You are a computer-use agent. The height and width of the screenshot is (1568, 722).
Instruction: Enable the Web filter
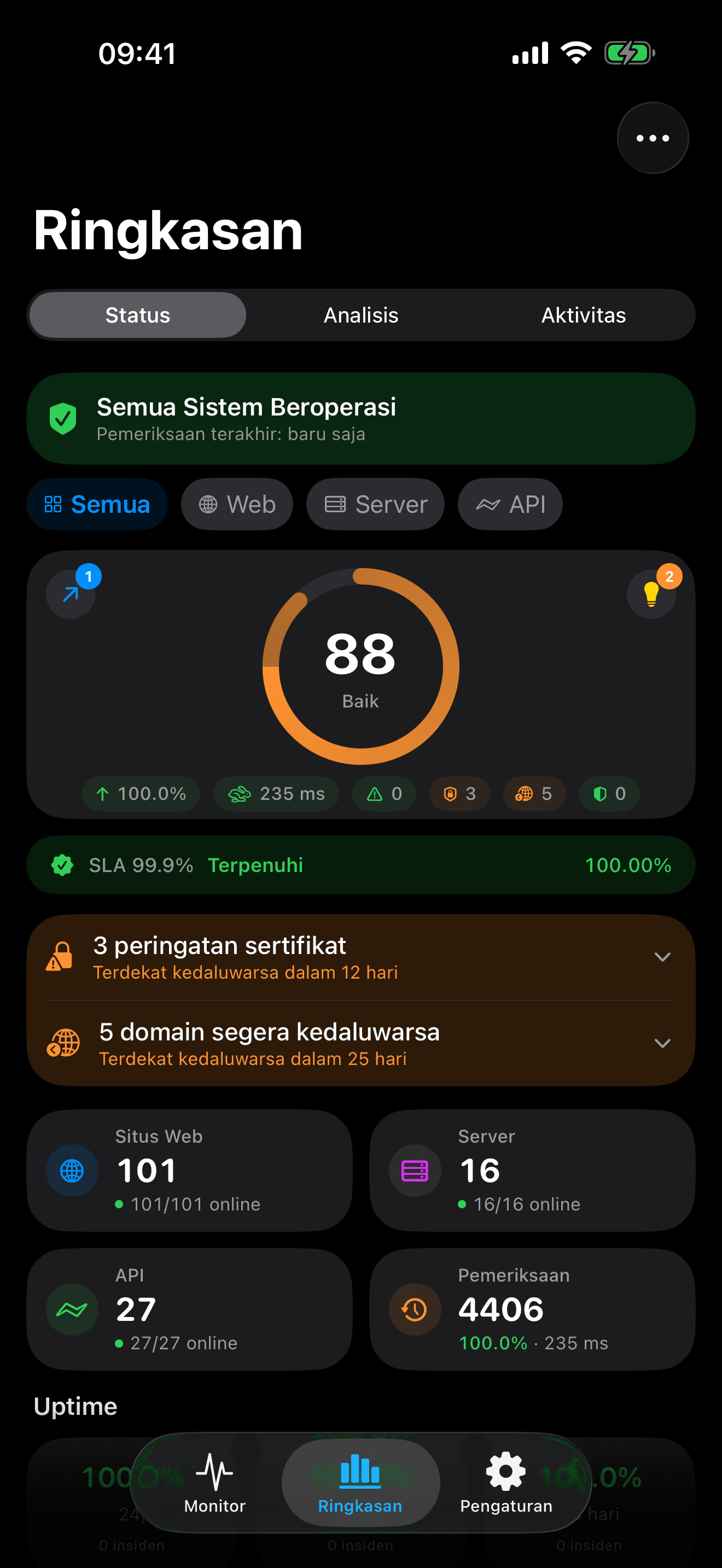point(237,504)
